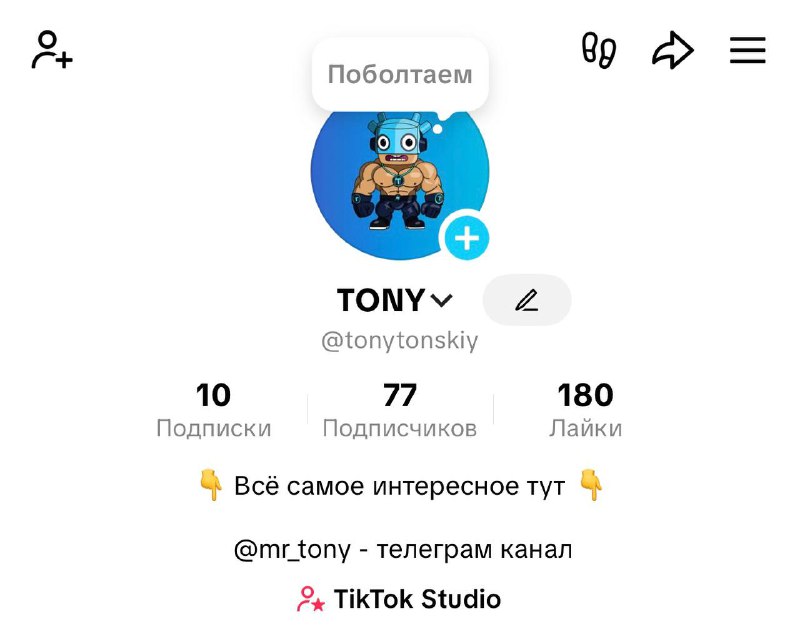Screen dimensions: 800x629
Task: Open TikTok Studio
Action: click(400, 599)
